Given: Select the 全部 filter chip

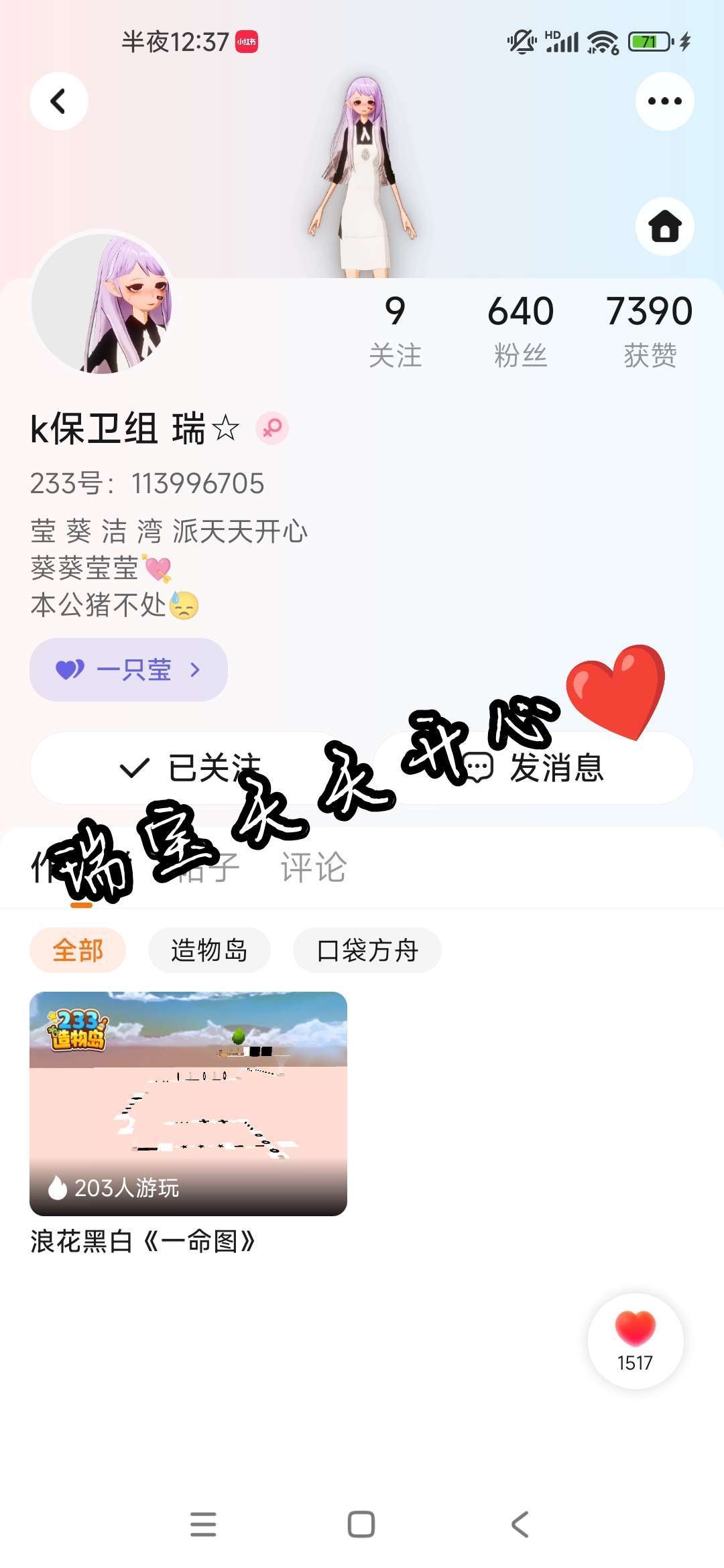Looking at the screenshot, I should 78,950.
